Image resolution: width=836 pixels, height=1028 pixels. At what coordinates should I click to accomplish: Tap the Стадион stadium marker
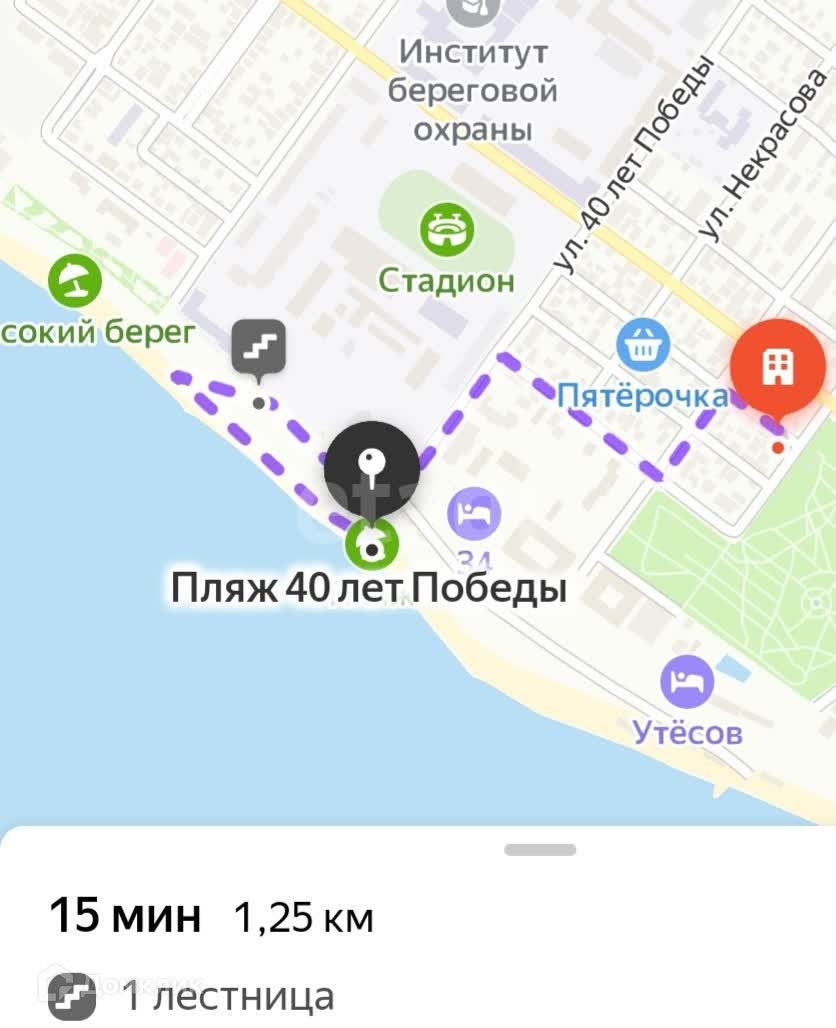click(447, 230)
